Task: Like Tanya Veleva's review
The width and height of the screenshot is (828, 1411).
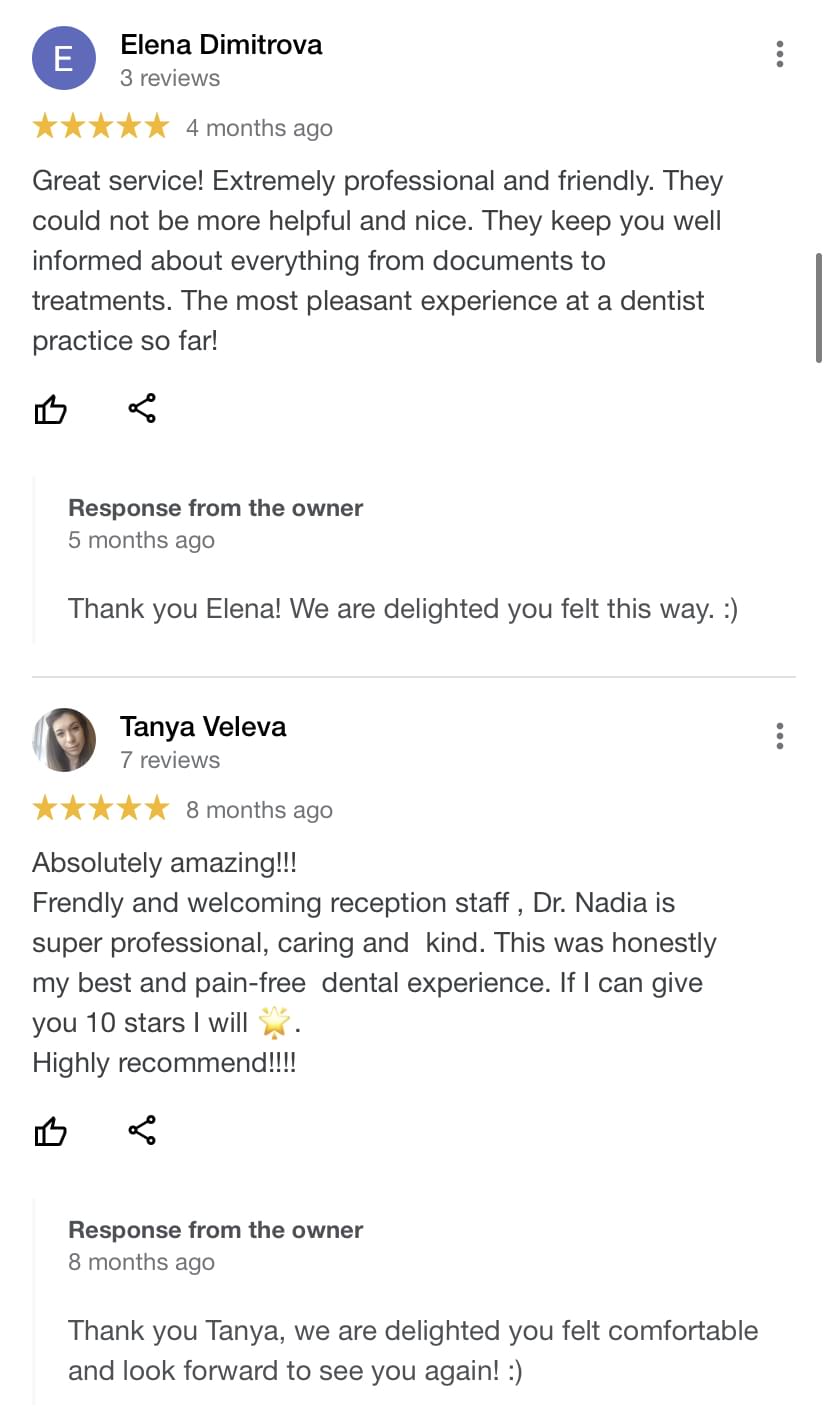Action: (x=51, y=1131)
